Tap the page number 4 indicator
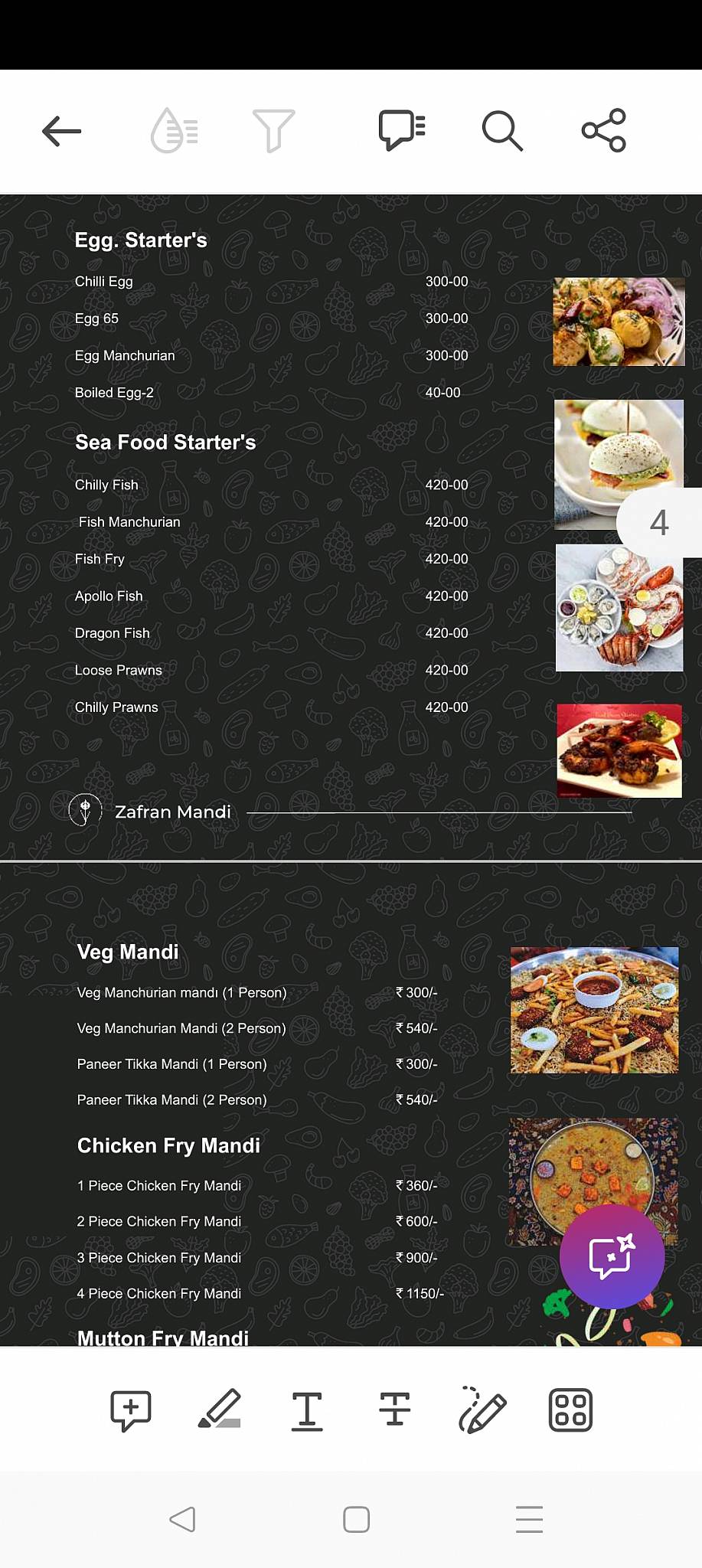The height and width of the screenshot is (1568, 702). (659, 521)
